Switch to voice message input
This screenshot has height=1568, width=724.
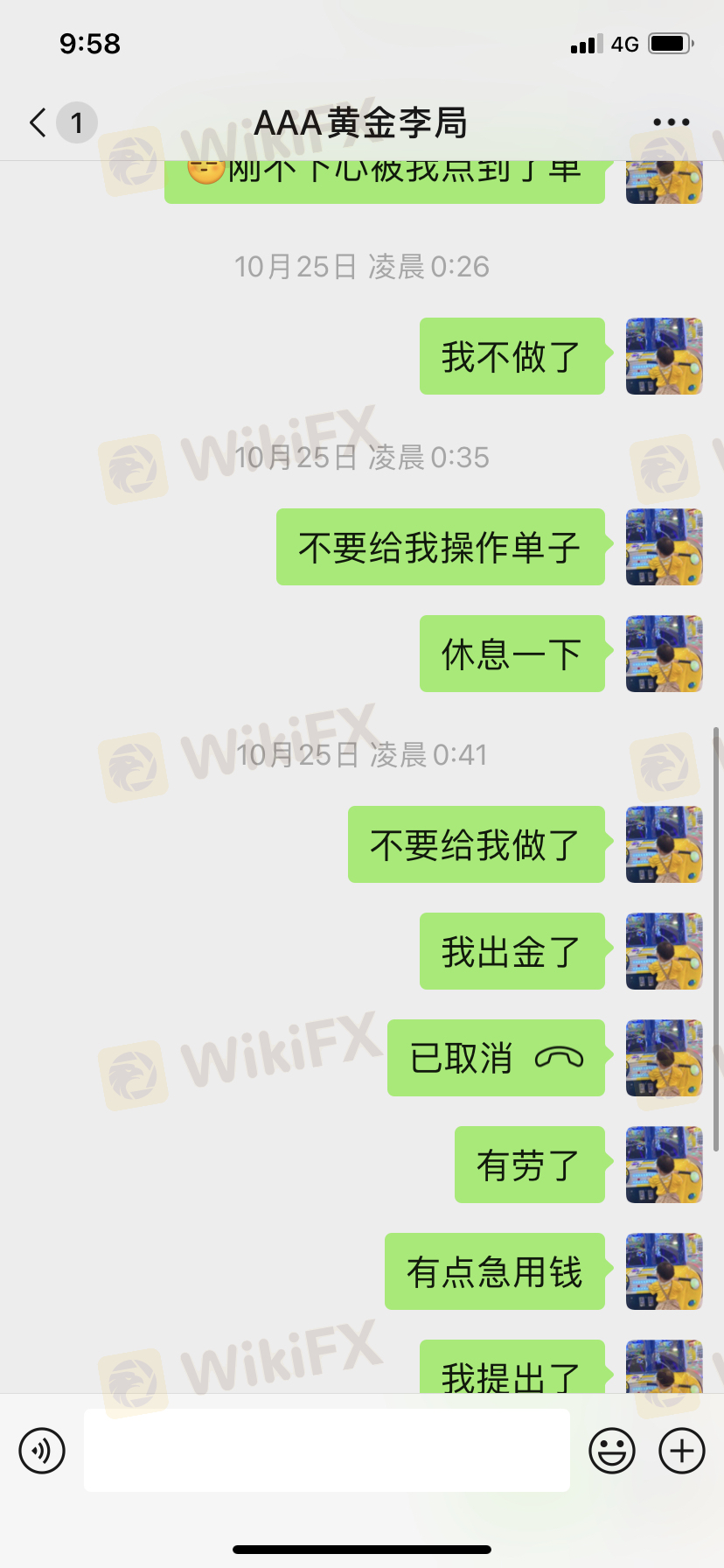coord(42,1451)
